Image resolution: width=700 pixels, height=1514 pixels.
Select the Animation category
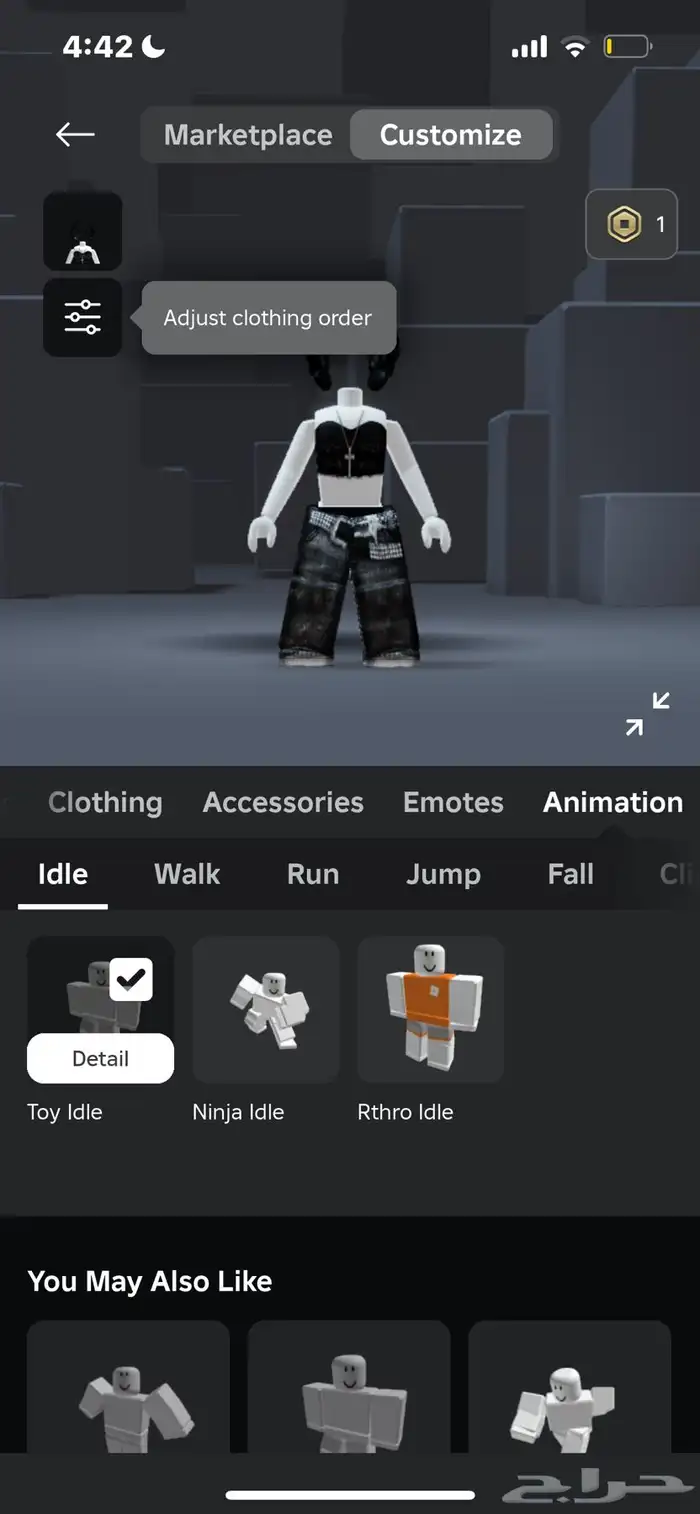[x=612, y=802]
